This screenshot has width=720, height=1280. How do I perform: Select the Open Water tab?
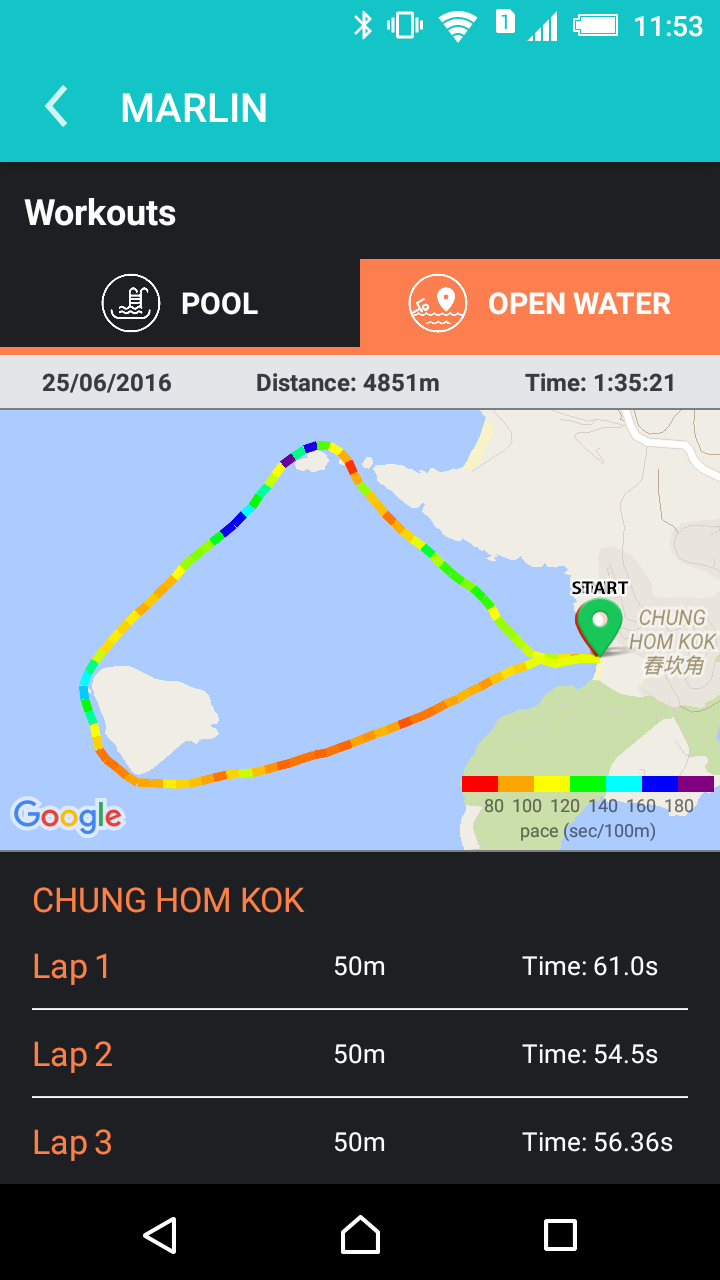(x=540, y=303)
